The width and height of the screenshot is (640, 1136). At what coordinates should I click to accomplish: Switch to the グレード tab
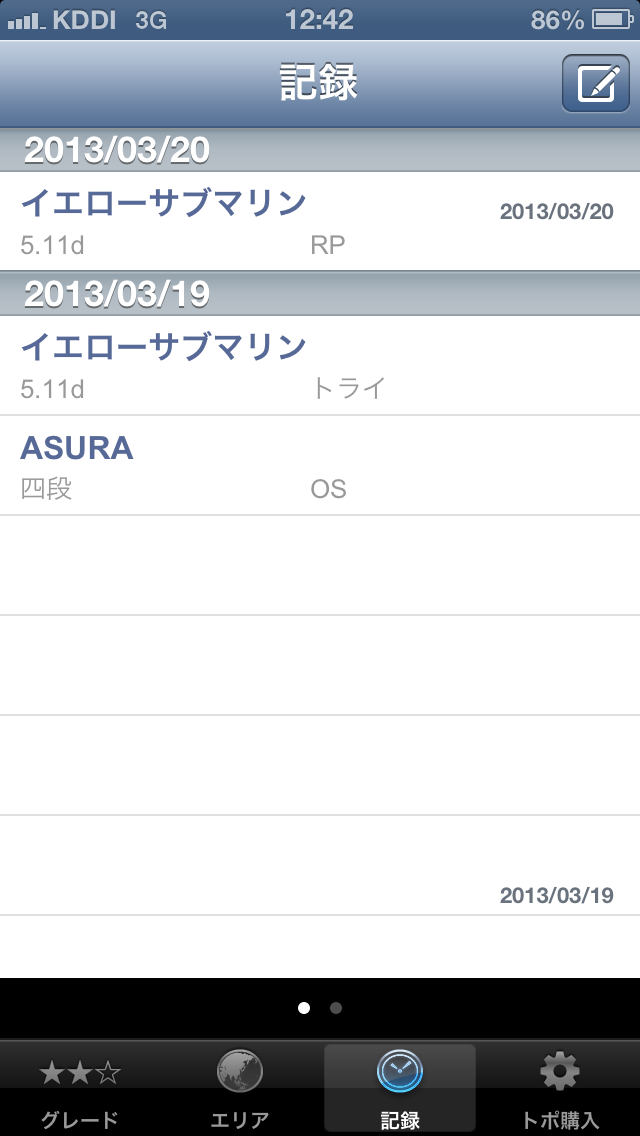(x=80, y=1090)
